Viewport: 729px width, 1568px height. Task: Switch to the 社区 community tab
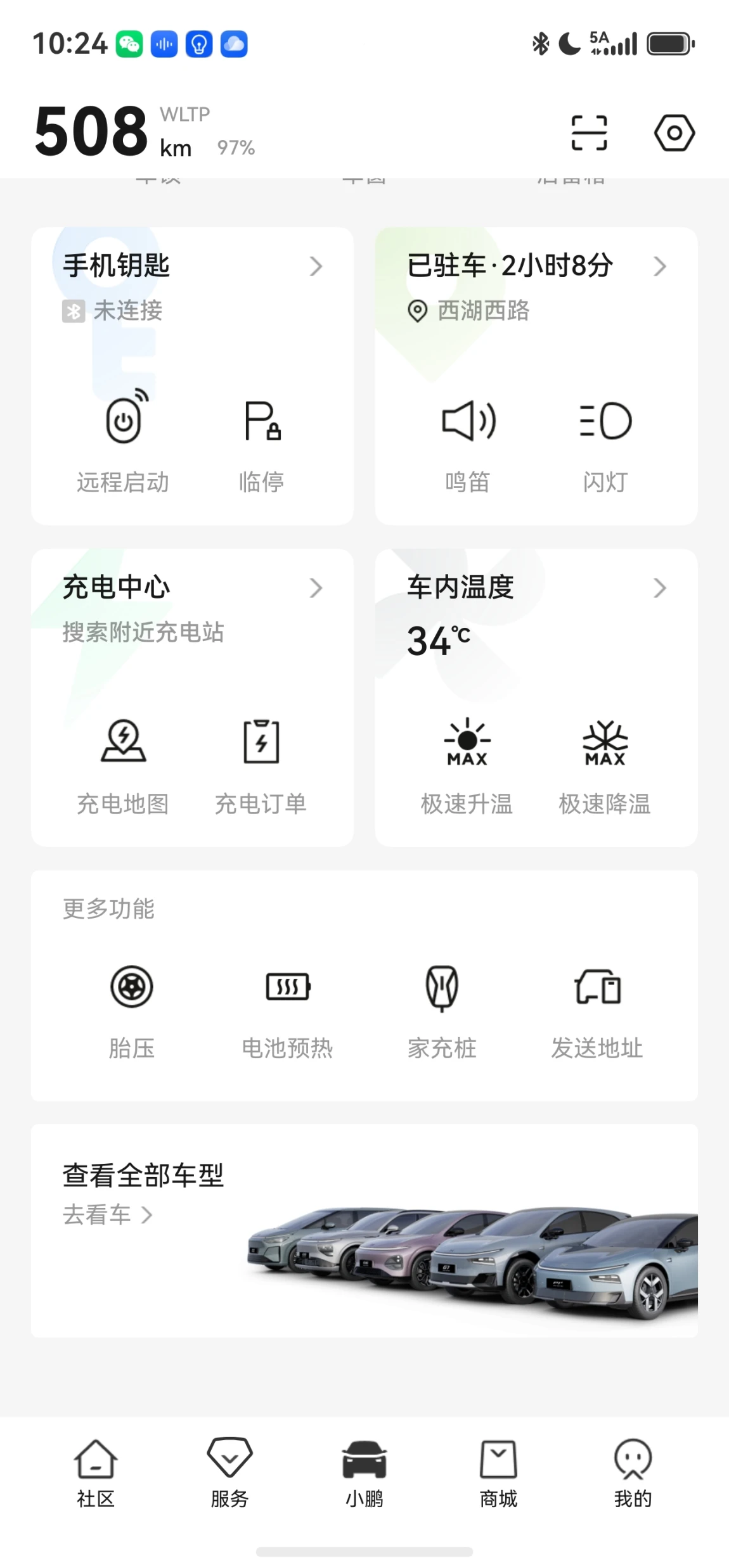[96, 1473]
